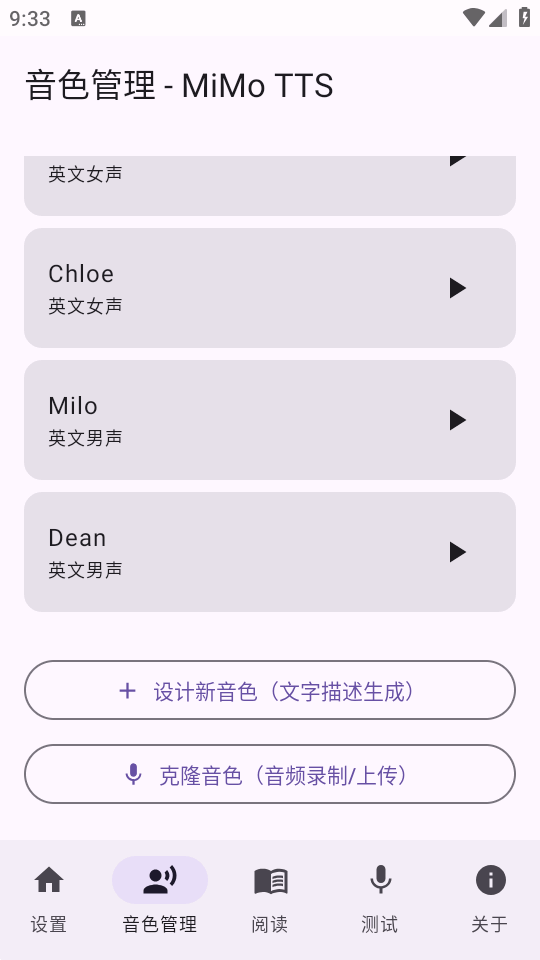540x960 pixels.
Task: Select the Dean voice card
Action: (270, 552)
